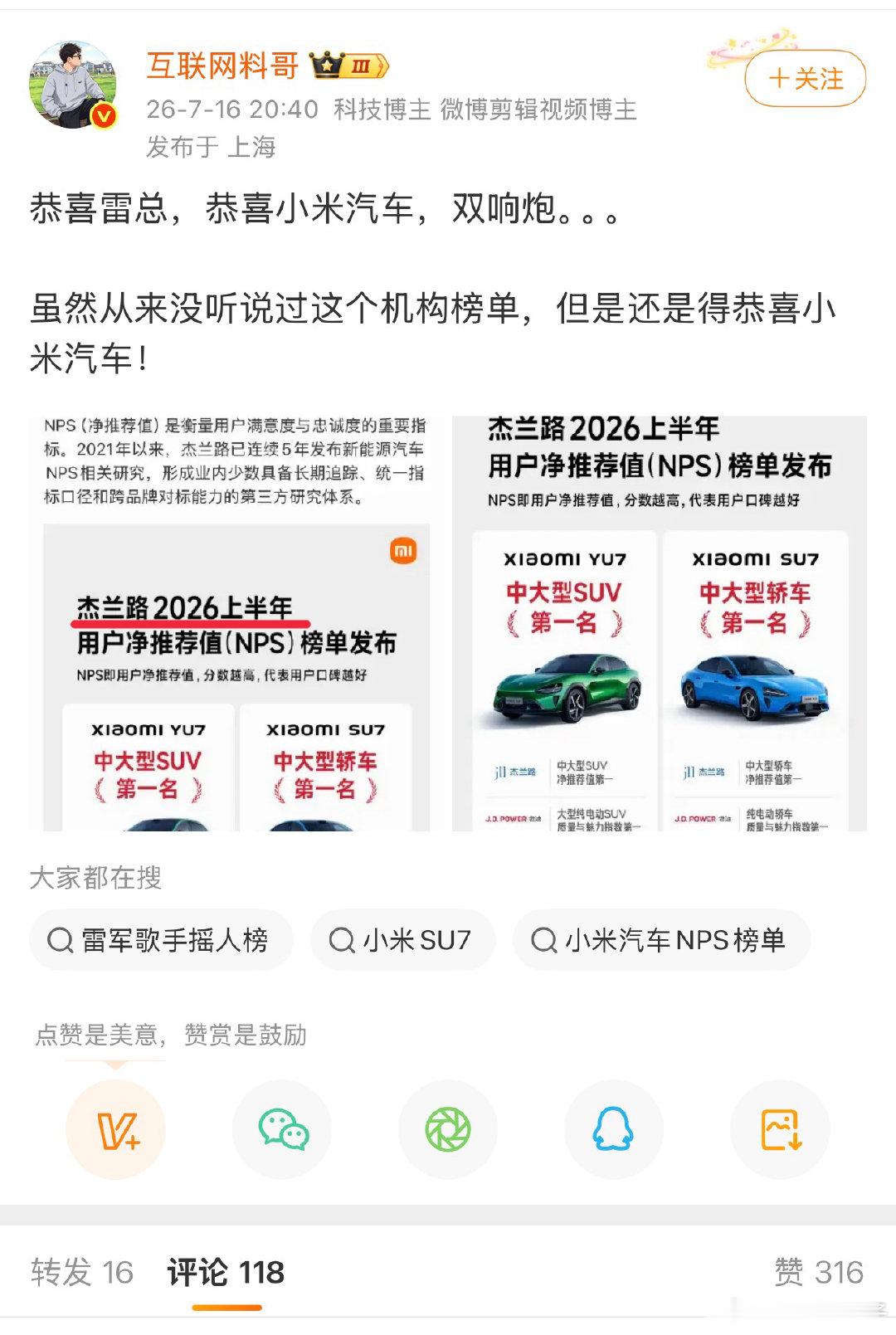Viewport: 896px width, 1335px height.
Task: Open 互联网料哥's profile avatar
Action: click(x=73, y=85)
